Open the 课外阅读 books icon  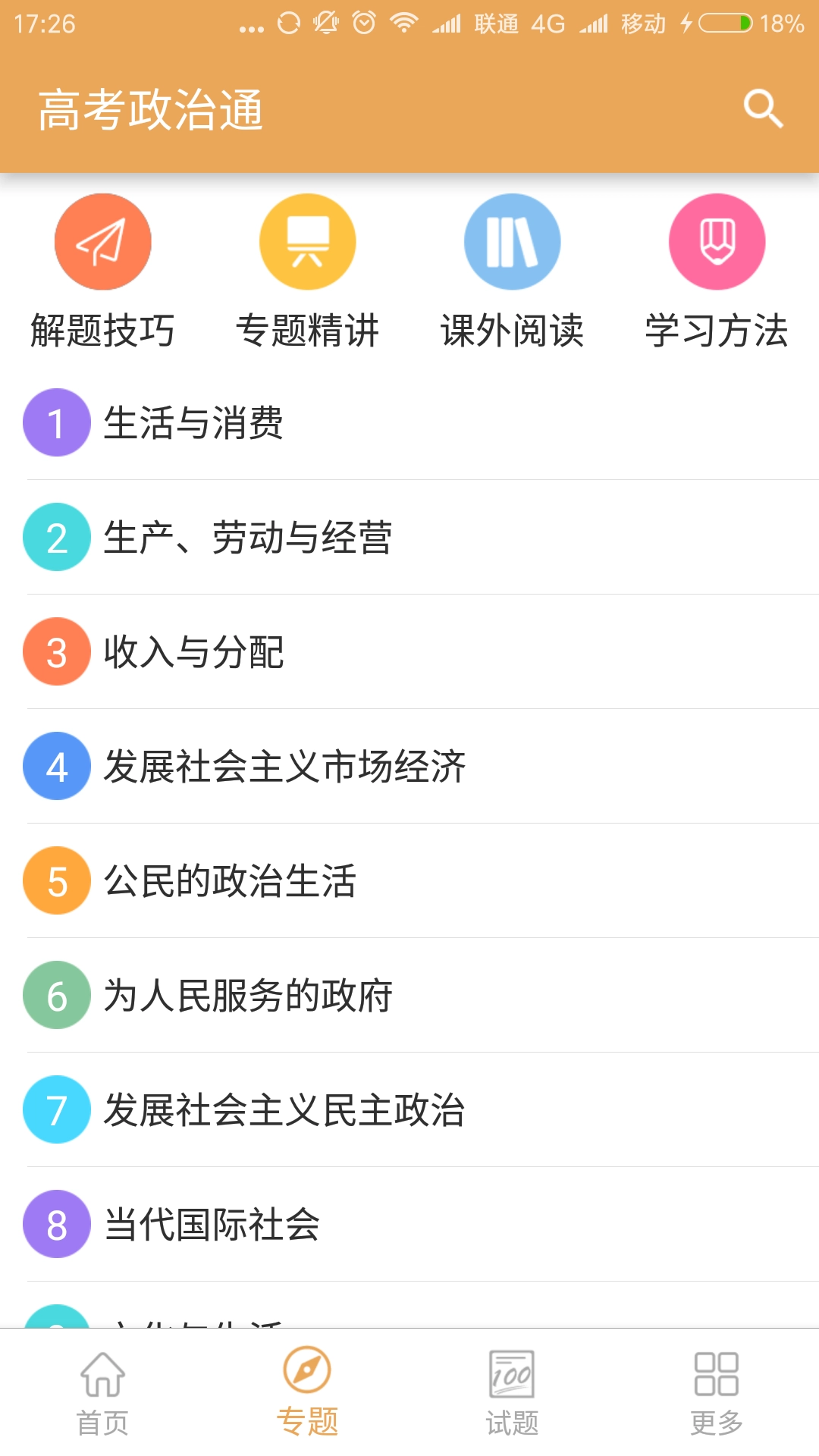[x=512, y=240]
